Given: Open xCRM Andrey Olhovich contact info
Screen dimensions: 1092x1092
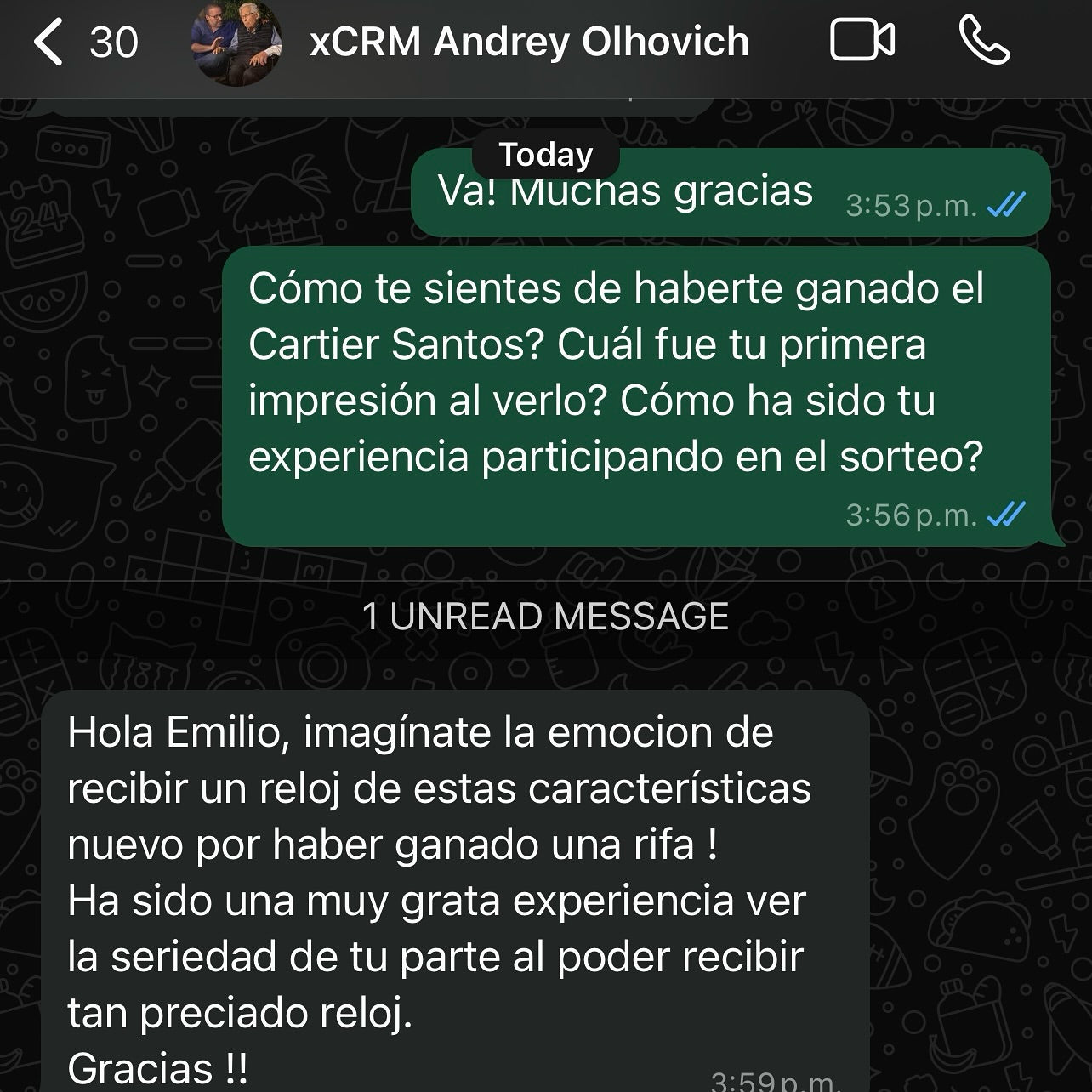Looking at the screenshot, I should [x=529, y=43].
